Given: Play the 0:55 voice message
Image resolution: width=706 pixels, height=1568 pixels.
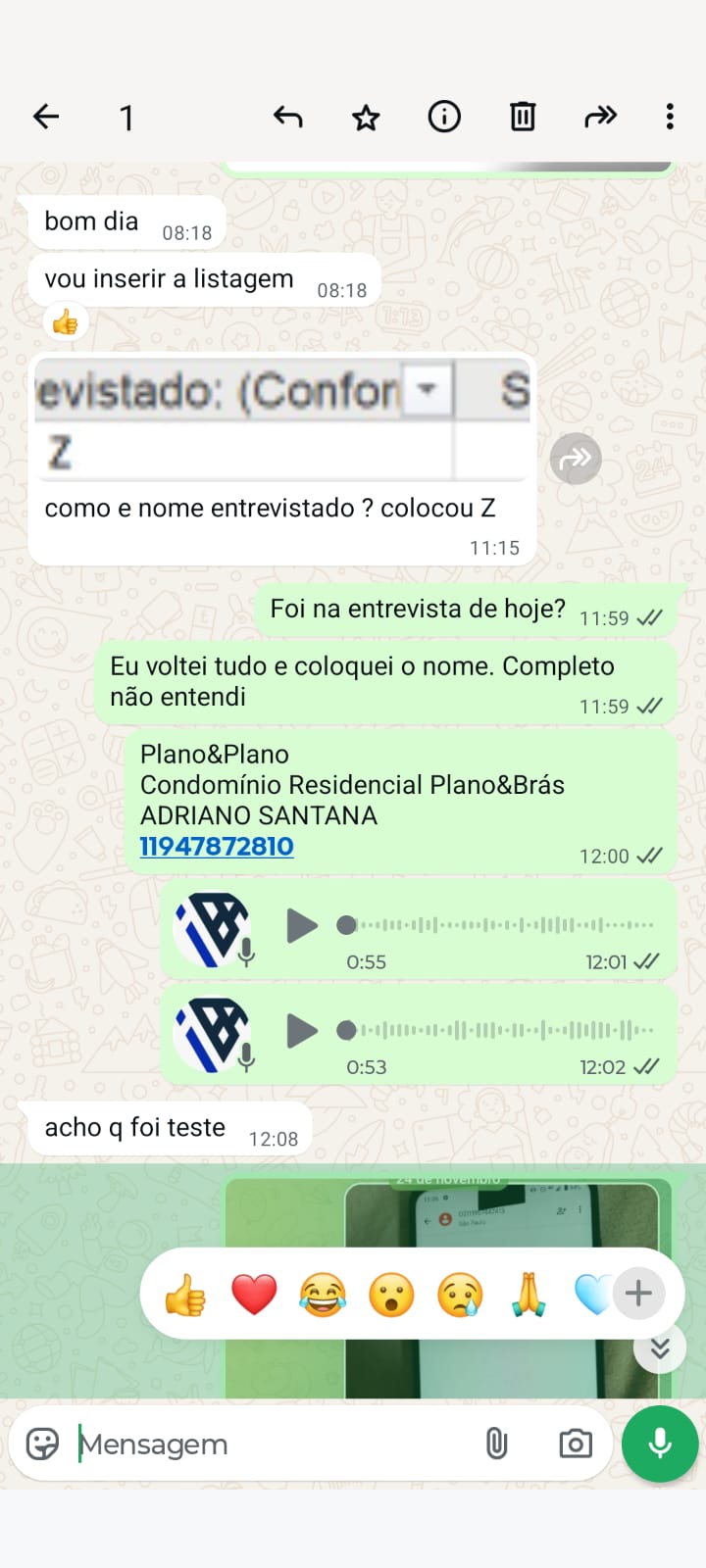Looking at the screenshot, I should click(302, 925).
